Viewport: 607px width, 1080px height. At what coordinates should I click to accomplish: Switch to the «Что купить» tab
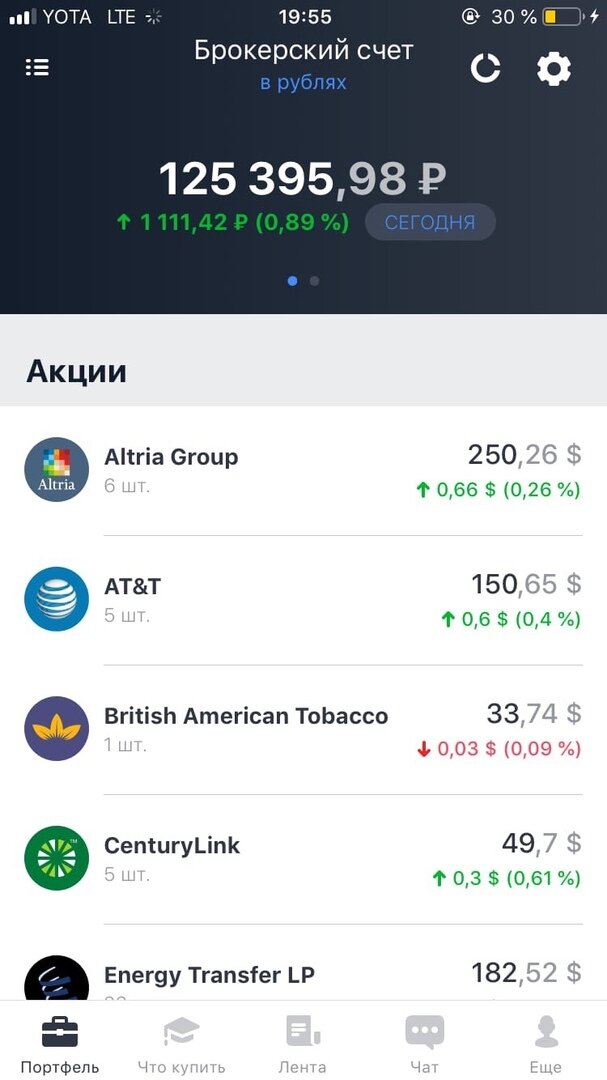pos(181,1044)
